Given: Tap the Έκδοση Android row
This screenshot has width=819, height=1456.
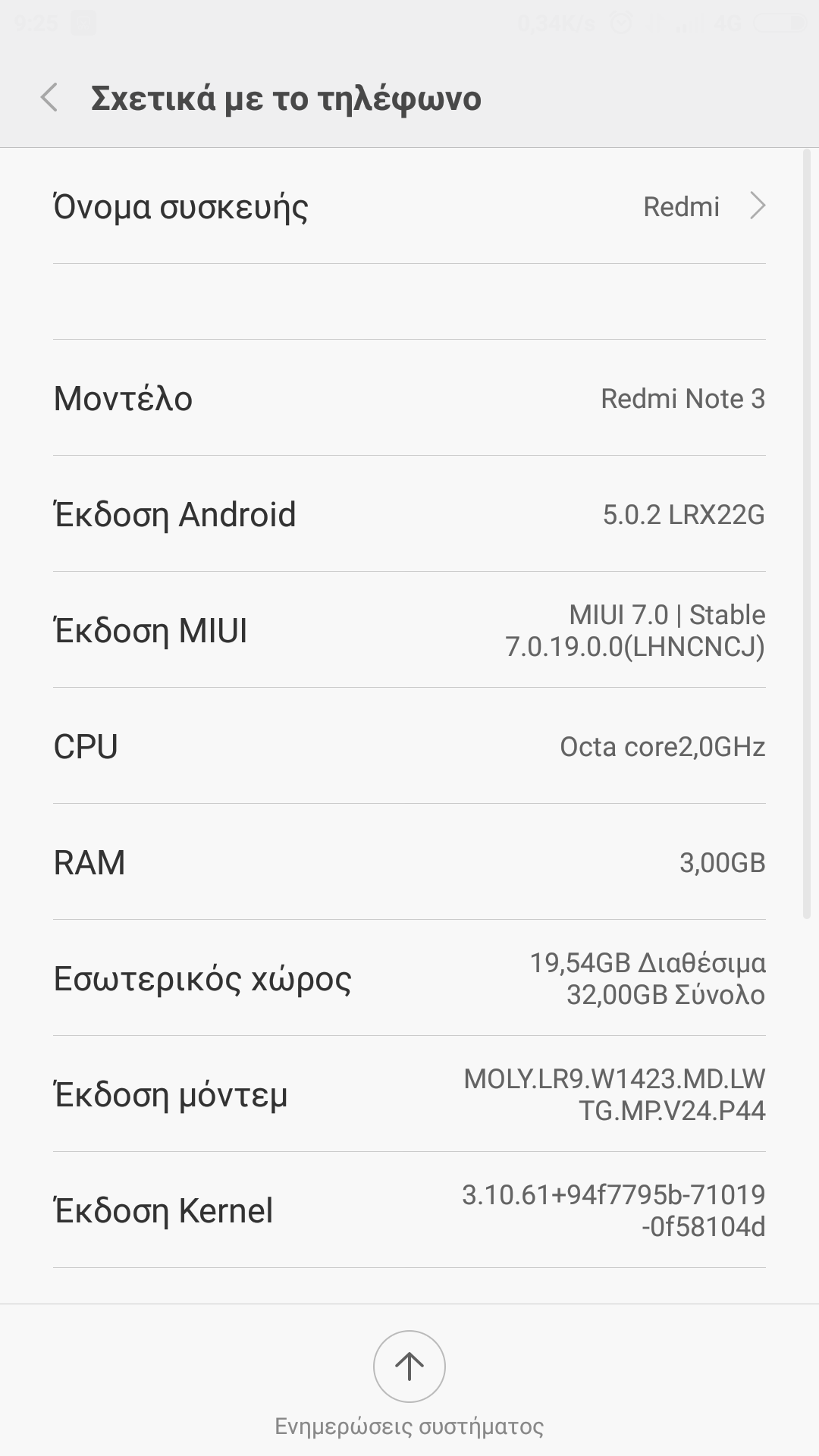Looking at the screenshot, I should [409, 514].
